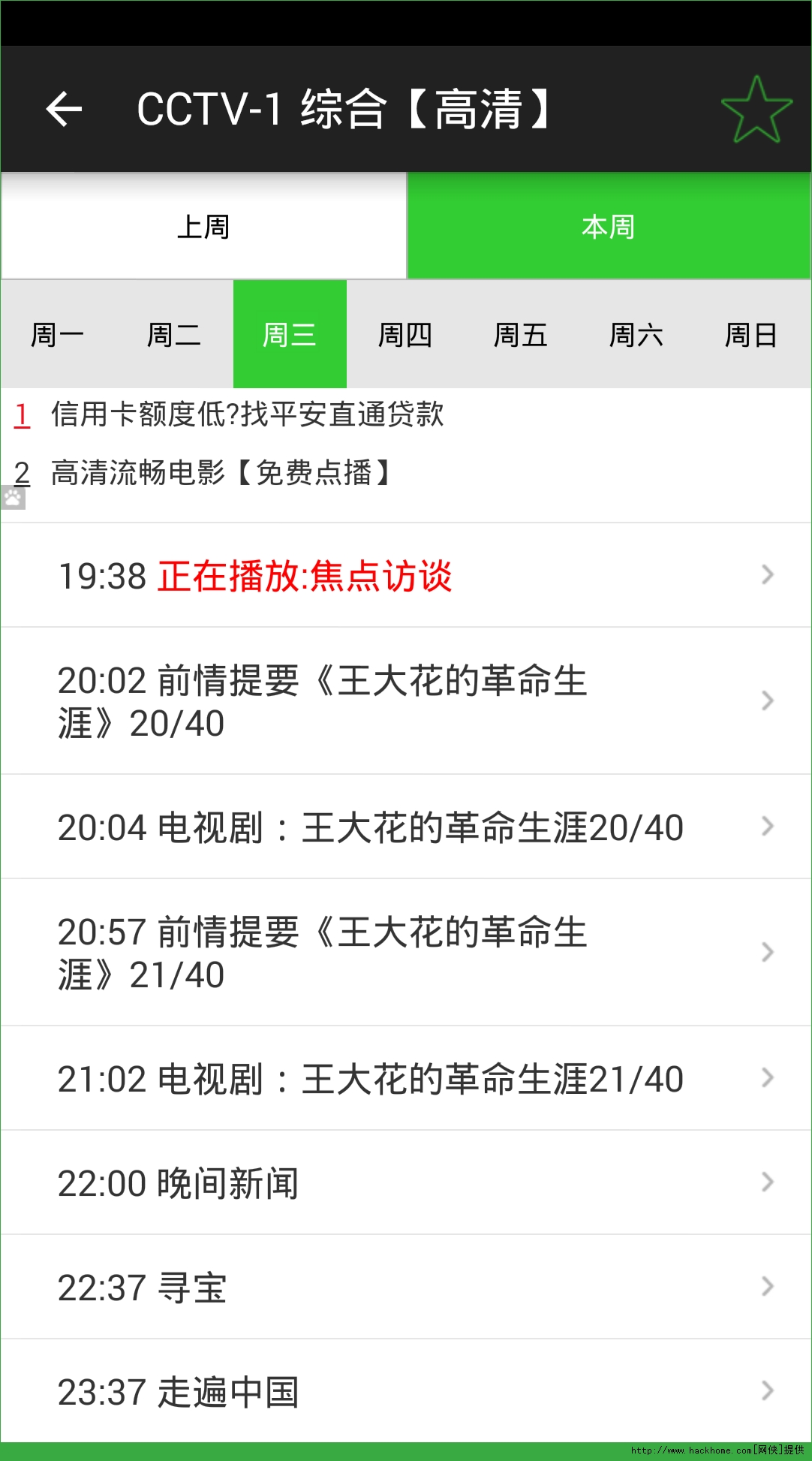View the 22:37 寻宝 program
Screen dimensions: 812x1461
[x=406, y=1288]
